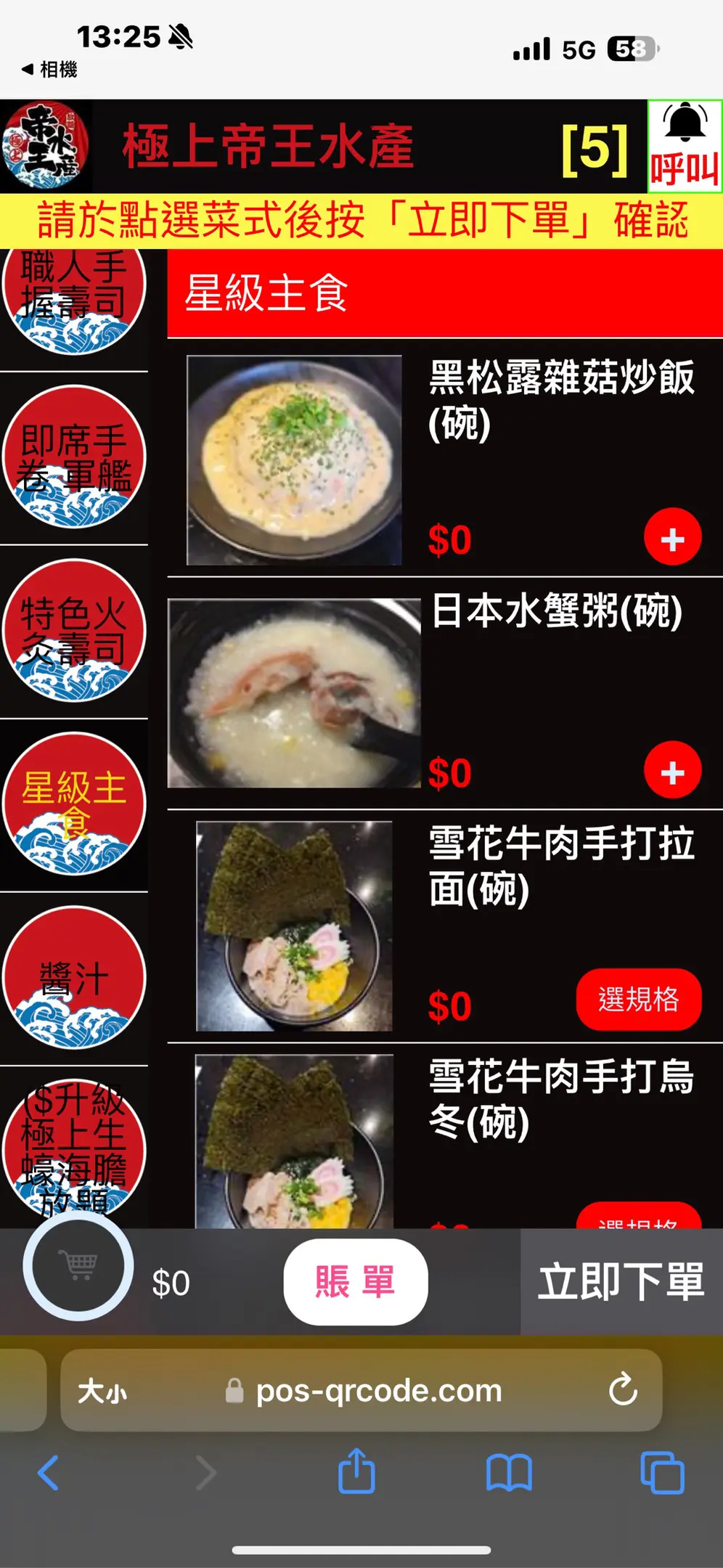Open the shopping cart icon
Image resolution: width=723 pixels, height=1568 pixels.
coord(78,1266)
